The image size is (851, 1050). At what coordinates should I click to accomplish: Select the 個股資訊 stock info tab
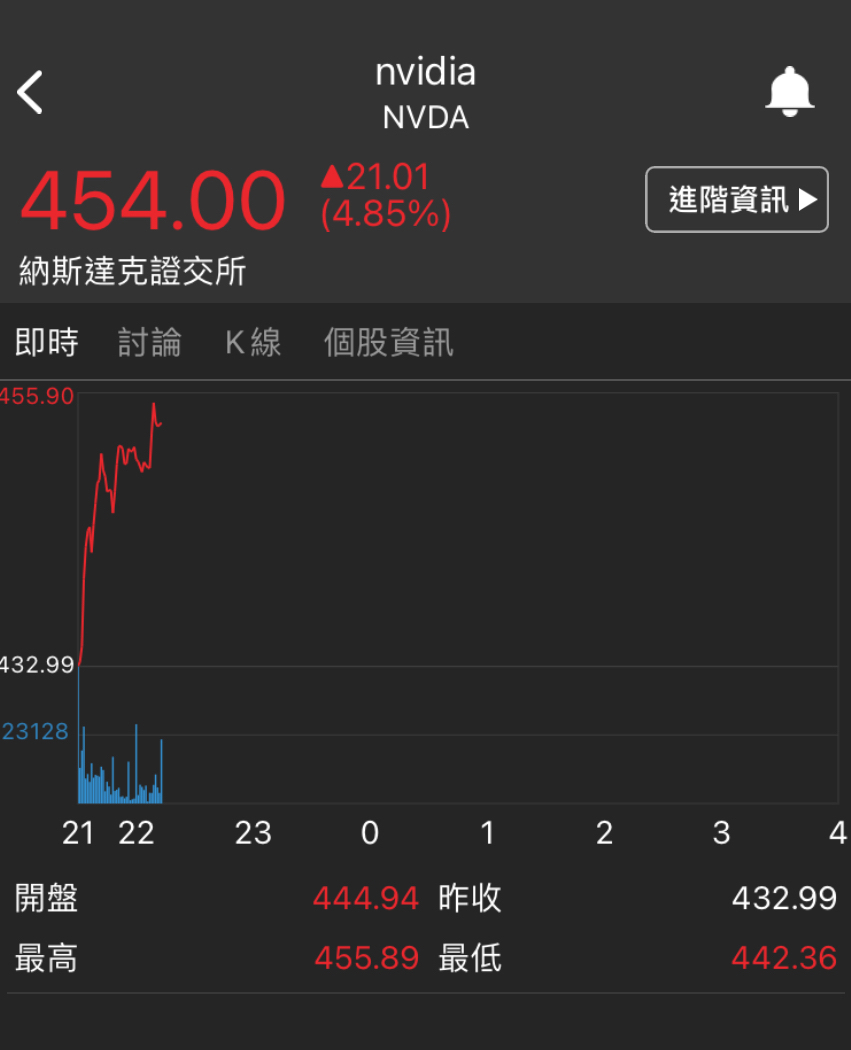tap(387, 341)
